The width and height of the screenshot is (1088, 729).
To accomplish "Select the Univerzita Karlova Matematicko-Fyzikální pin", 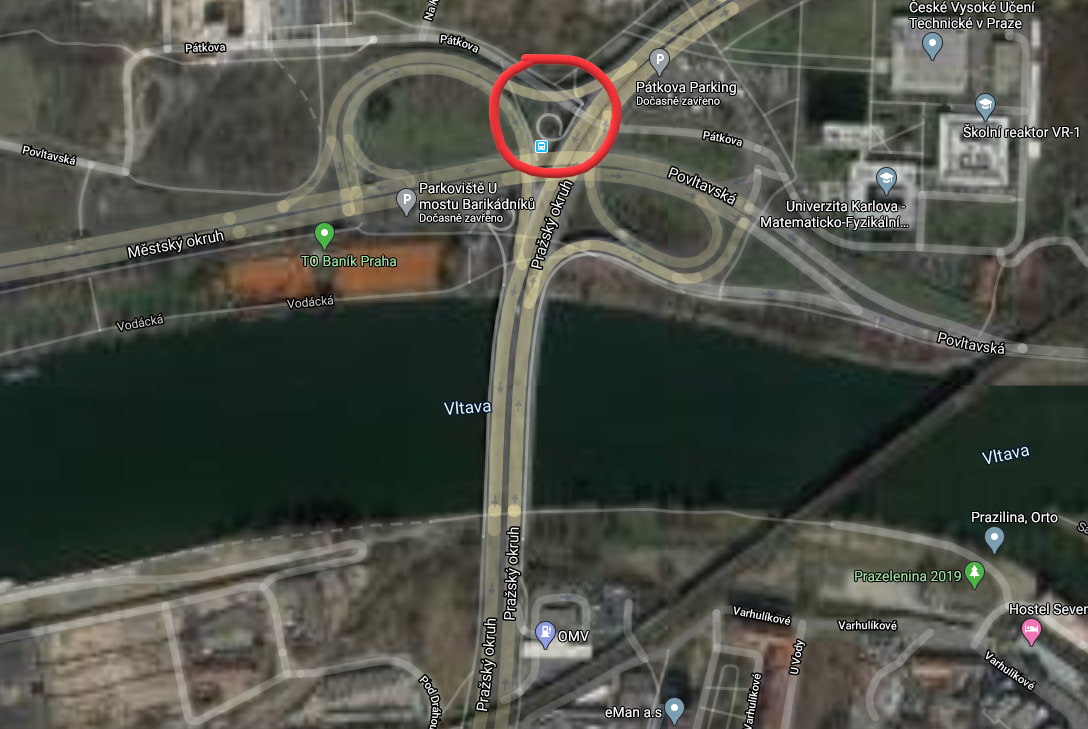I will (x=885, y=180).
